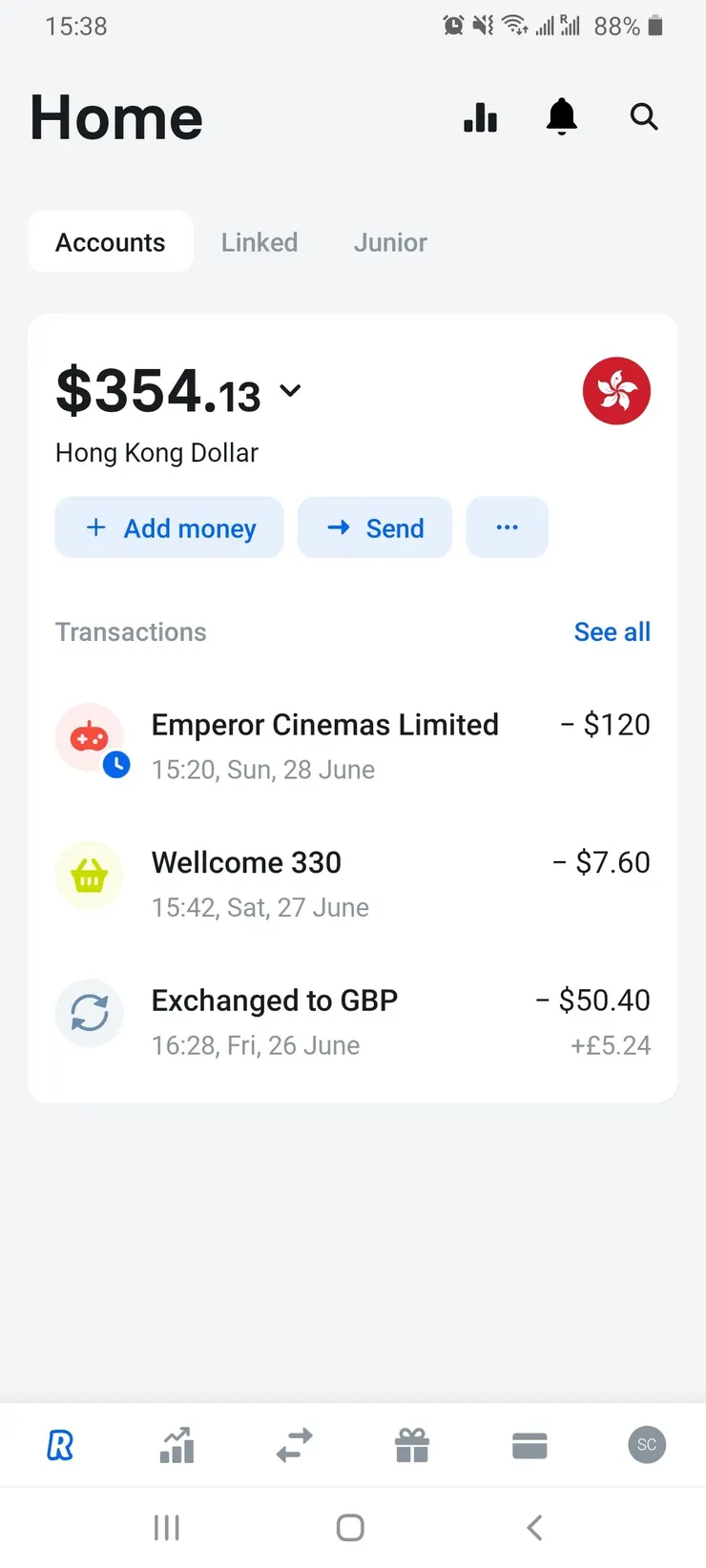This screenshot has height=1568, width=706.
Task: Open the SC profile avatar
Action: coord(646,1445)
